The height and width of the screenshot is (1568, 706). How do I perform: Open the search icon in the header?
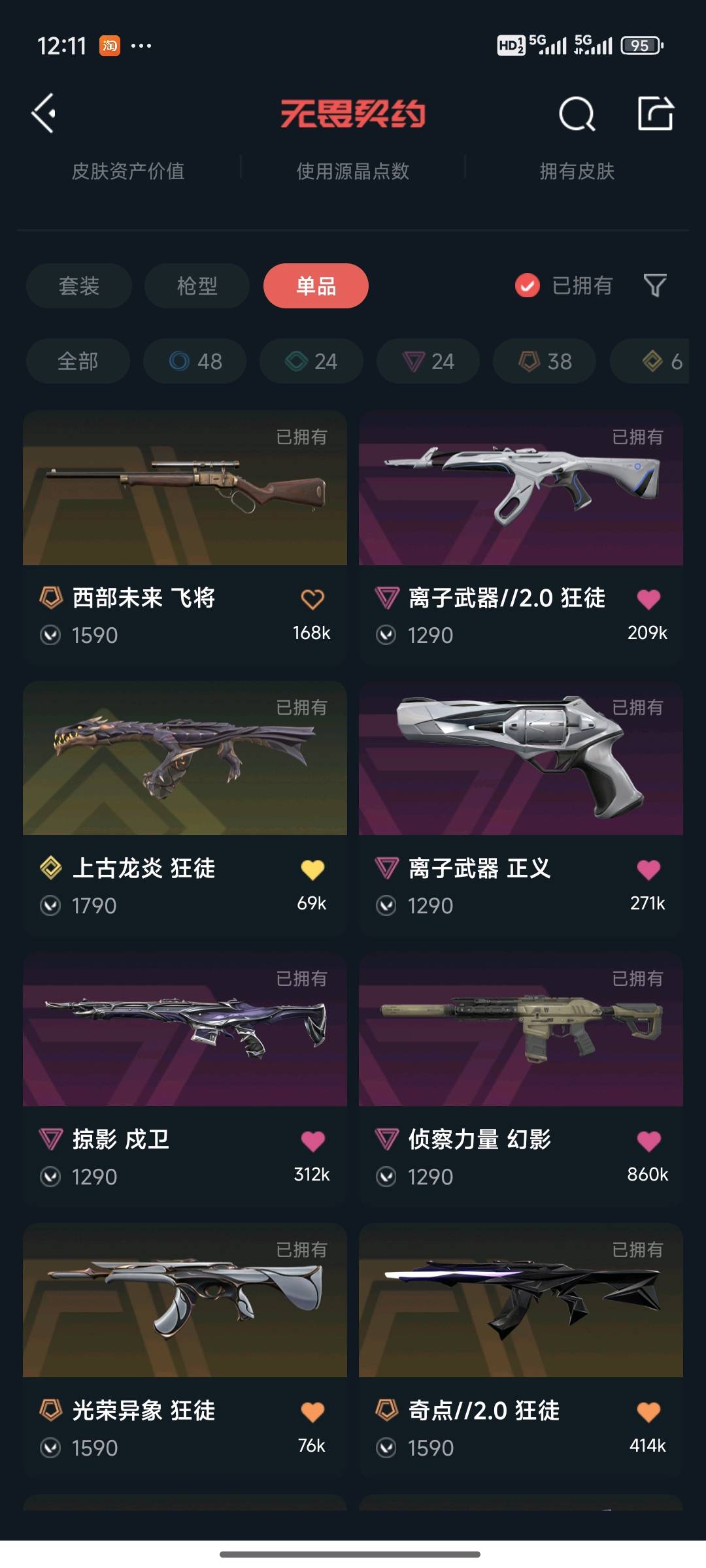pos(577,114)
